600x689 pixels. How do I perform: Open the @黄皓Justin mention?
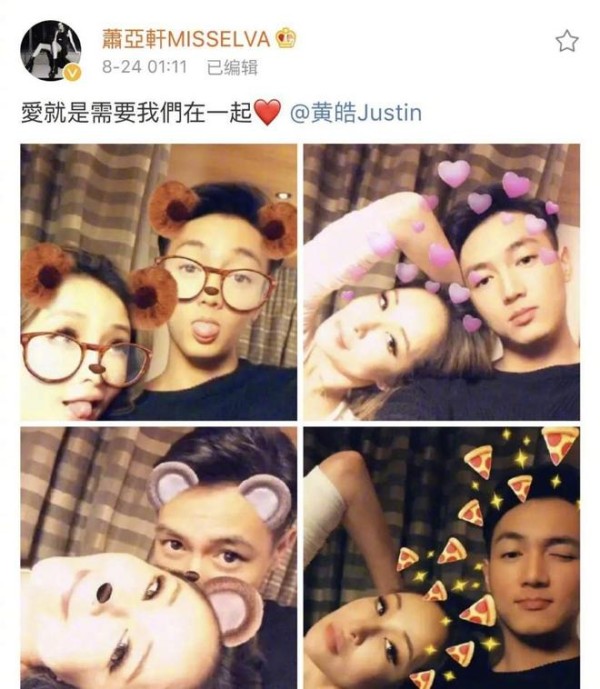pos(355,112)
